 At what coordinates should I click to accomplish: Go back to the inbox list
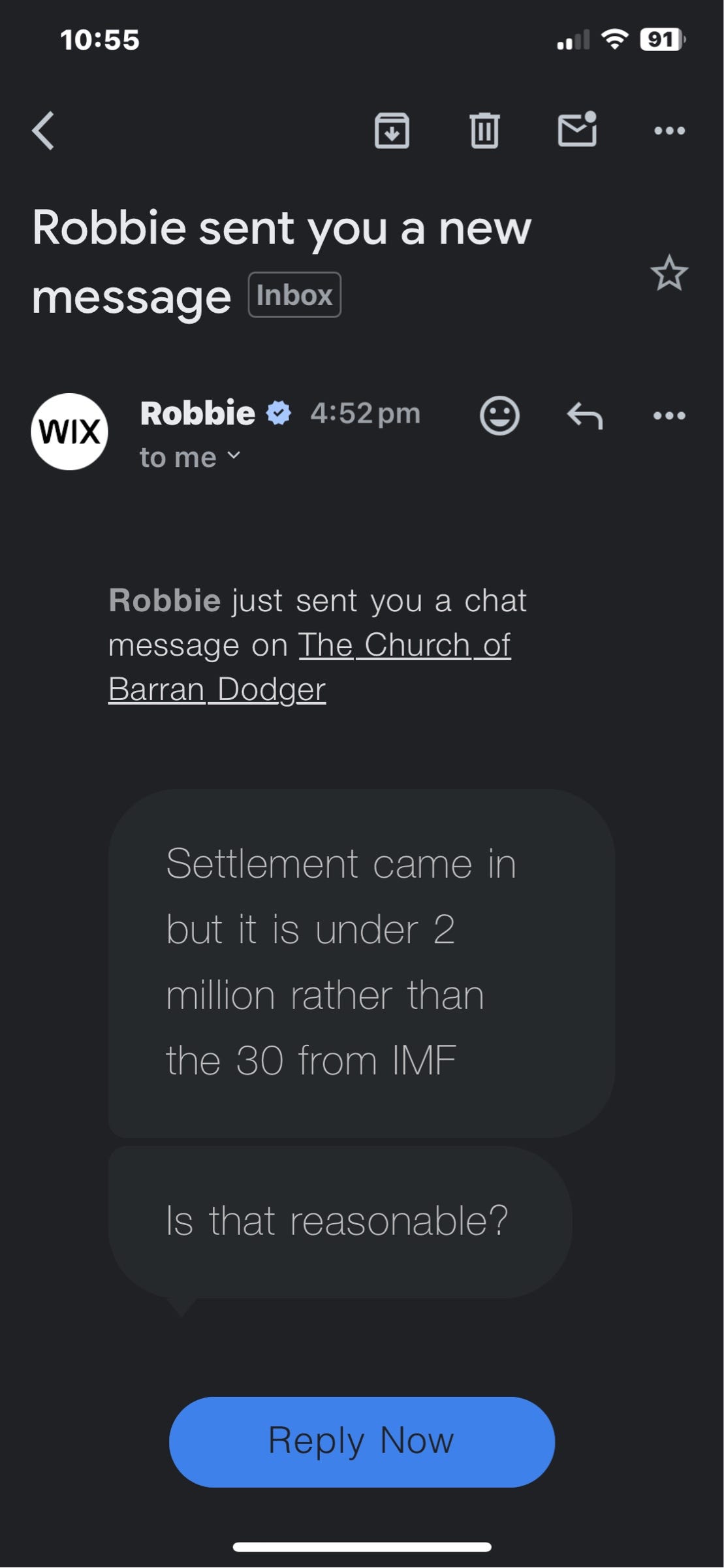point(44,131)
